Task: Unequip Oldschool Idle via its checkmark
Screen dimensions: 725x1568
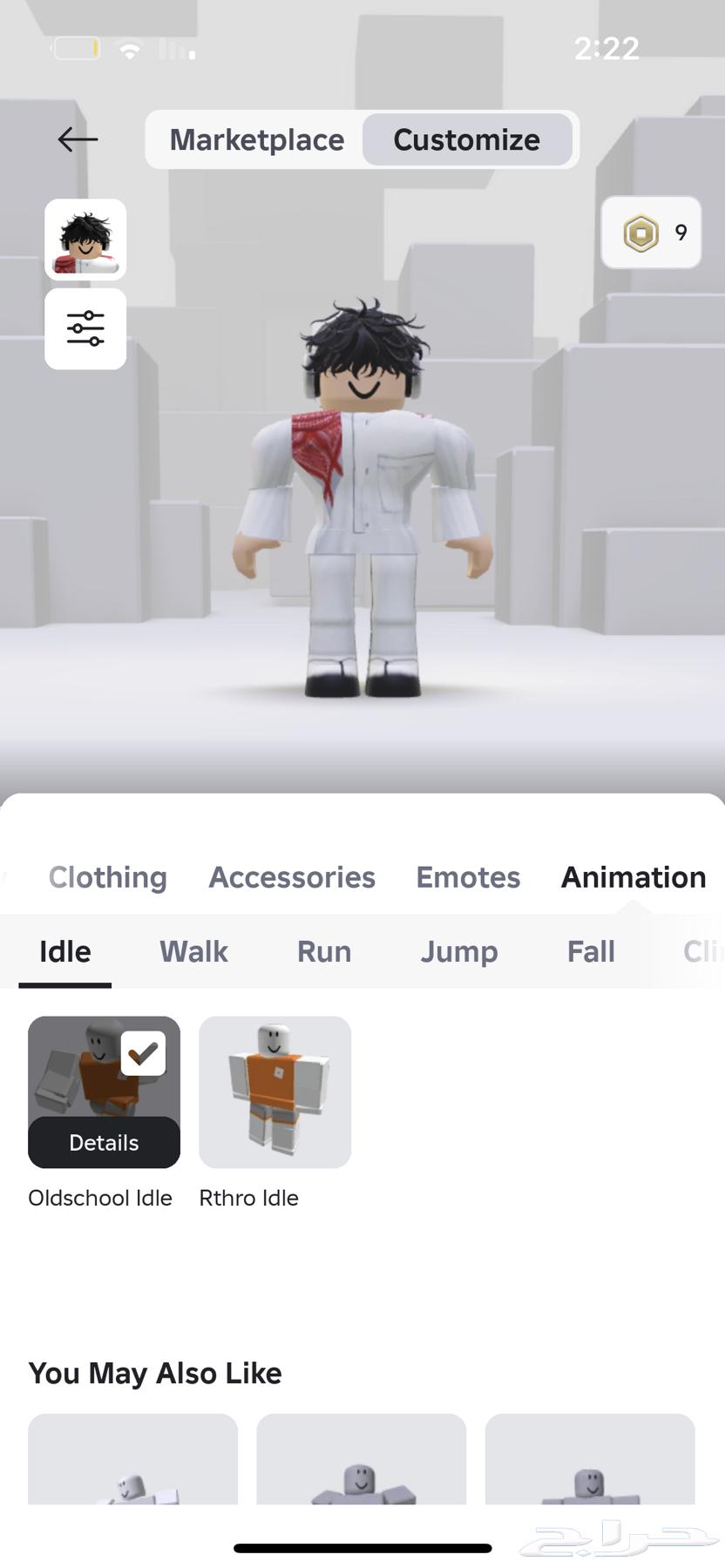Action: coord(143,1053)
